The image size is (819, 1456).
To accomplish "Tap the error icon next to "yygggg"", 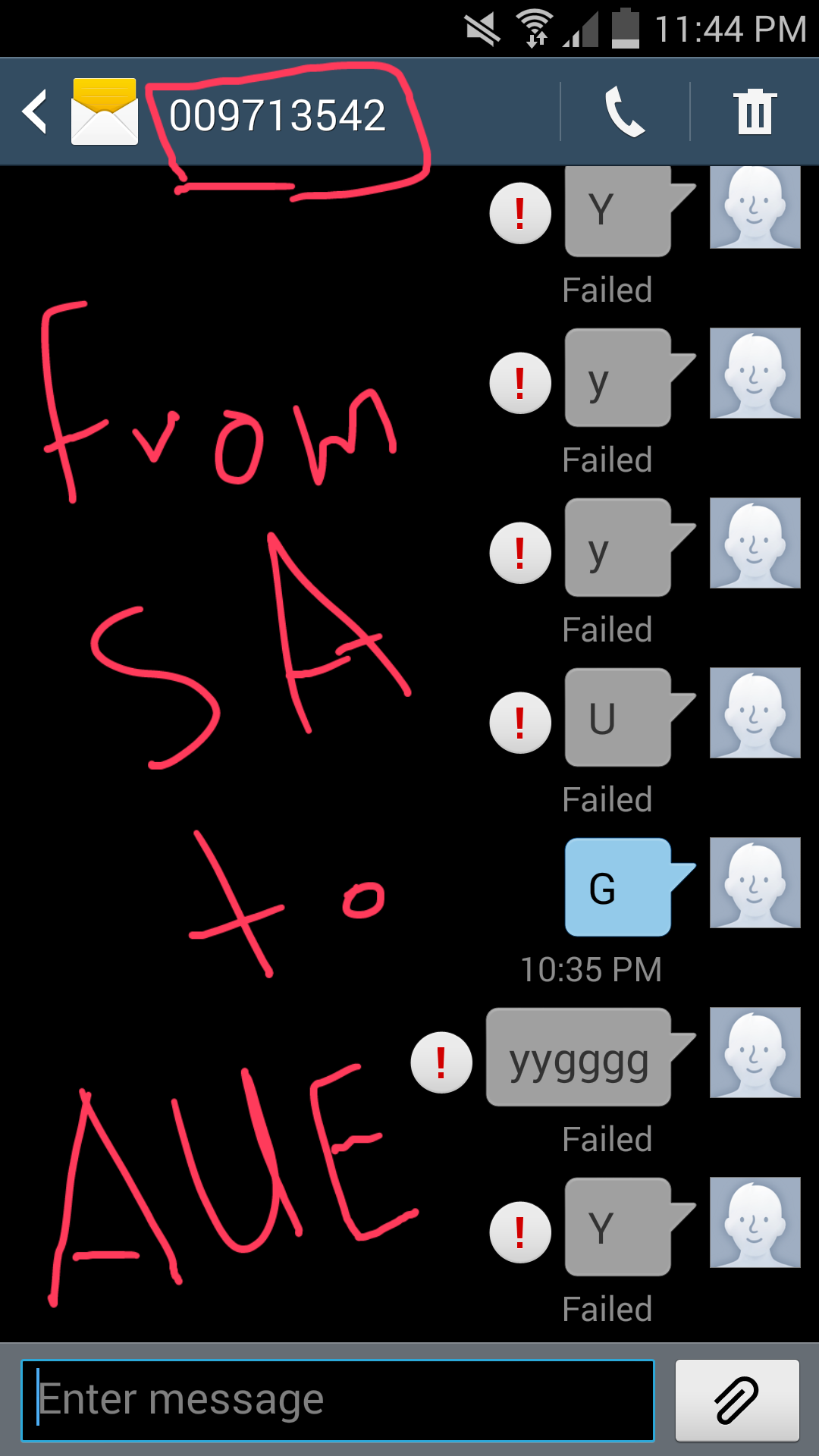I will point(441,1062).
